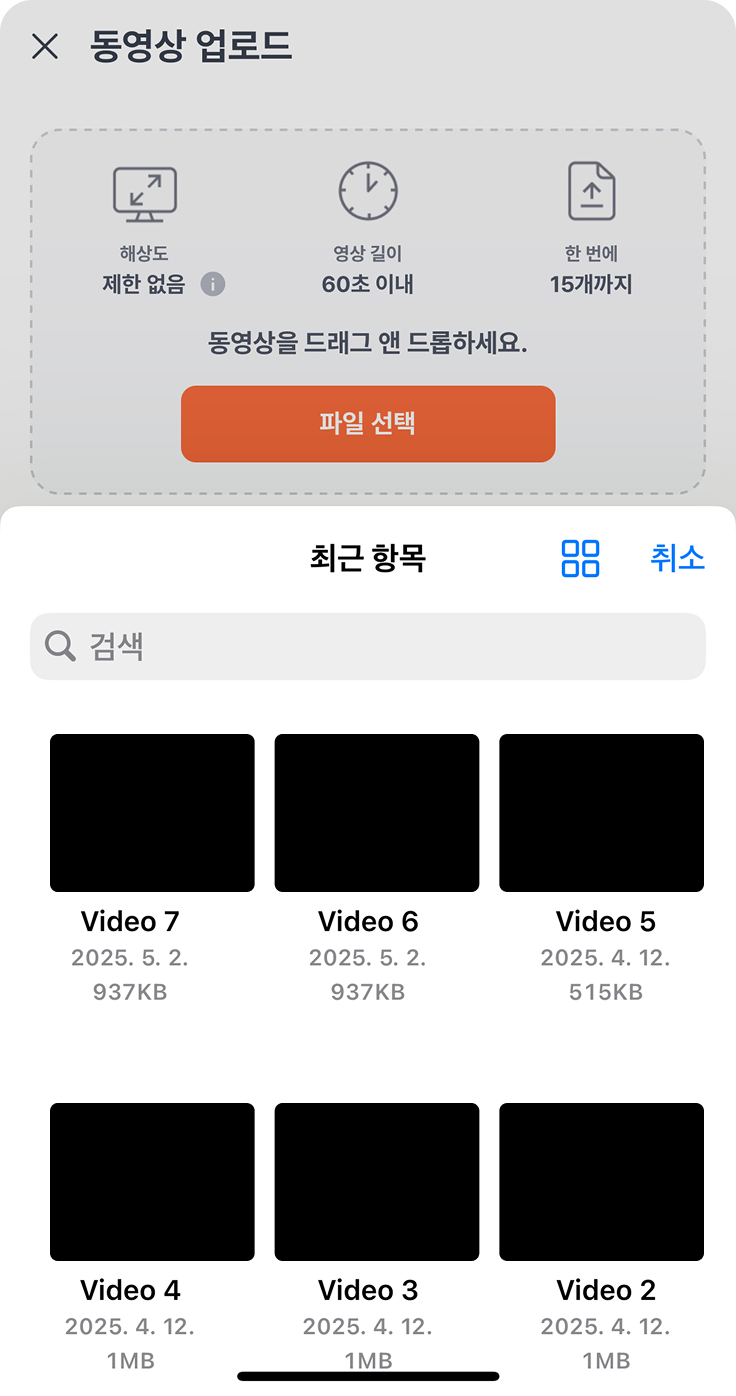Tap the 파일 선택 button
The height and width of the screenshot is (1396, 736).
pos(368,424)
